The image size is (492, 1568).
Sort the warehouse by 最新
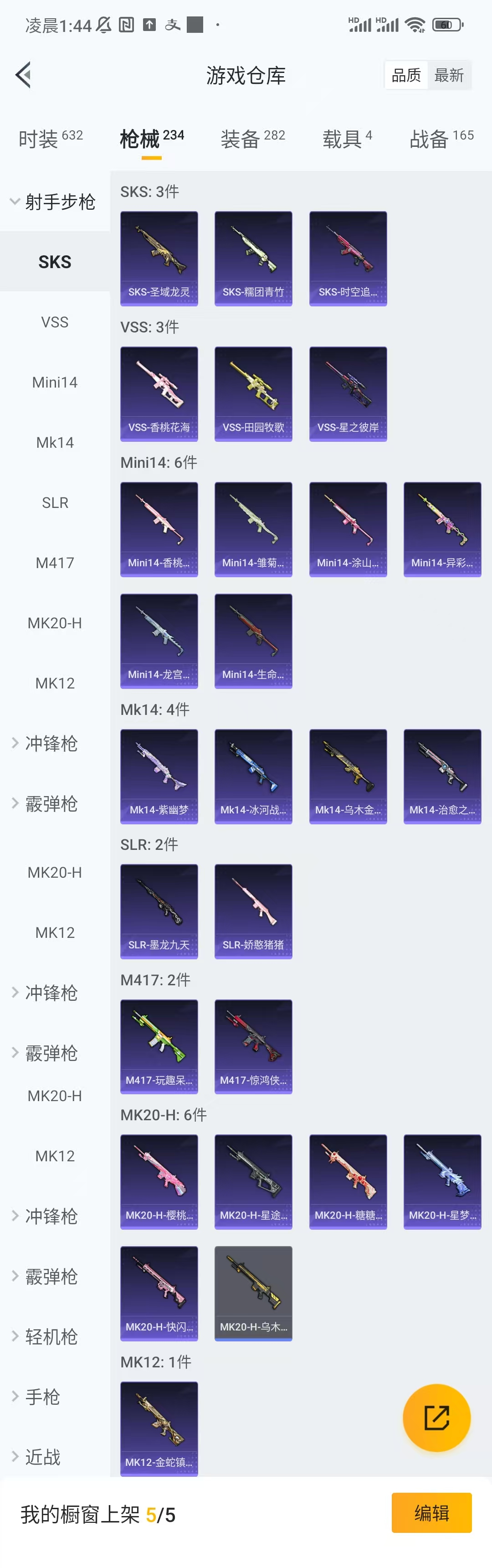pyautogui.click(x=449, y=76)
